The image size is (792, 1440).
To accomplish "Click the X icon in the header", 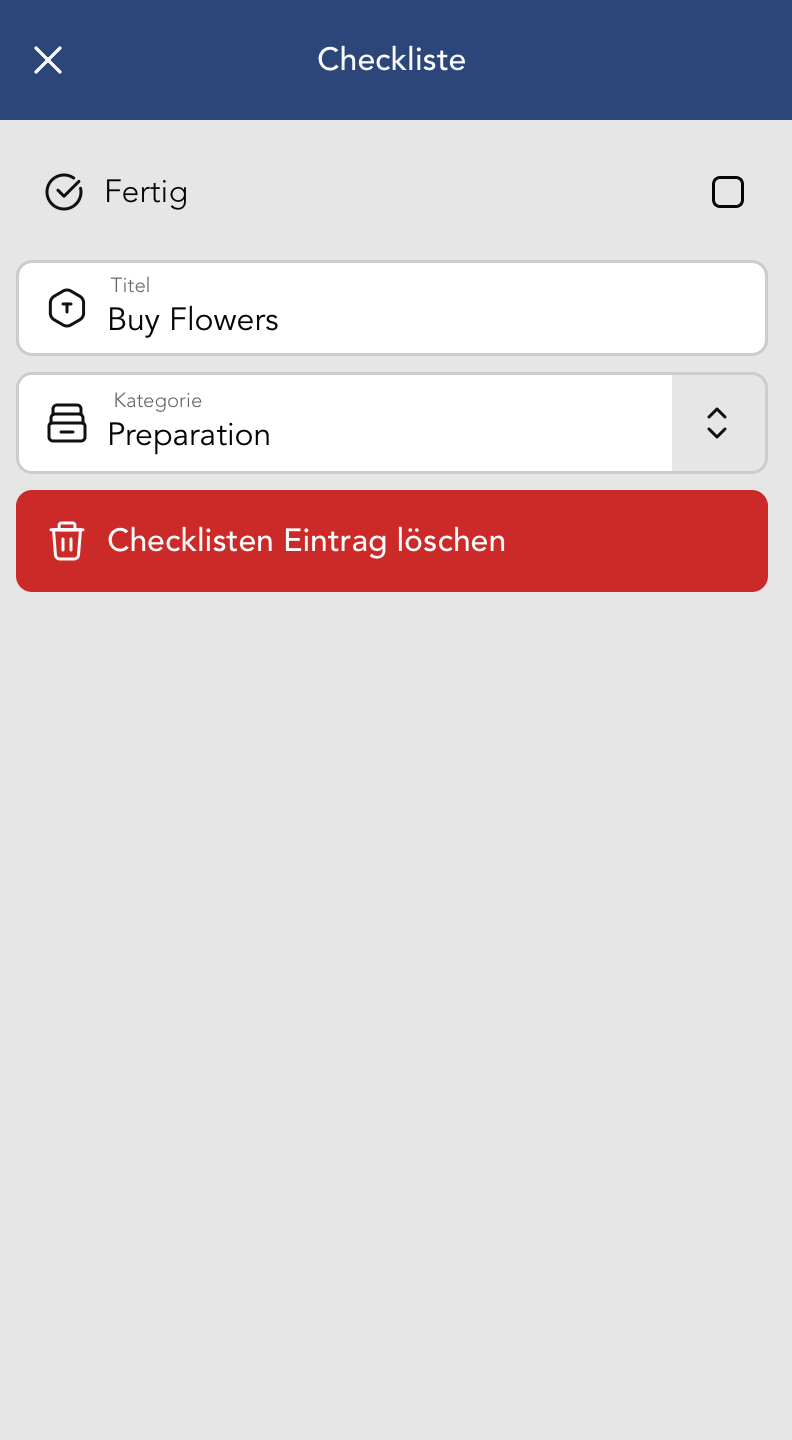I will coord(47,60).
